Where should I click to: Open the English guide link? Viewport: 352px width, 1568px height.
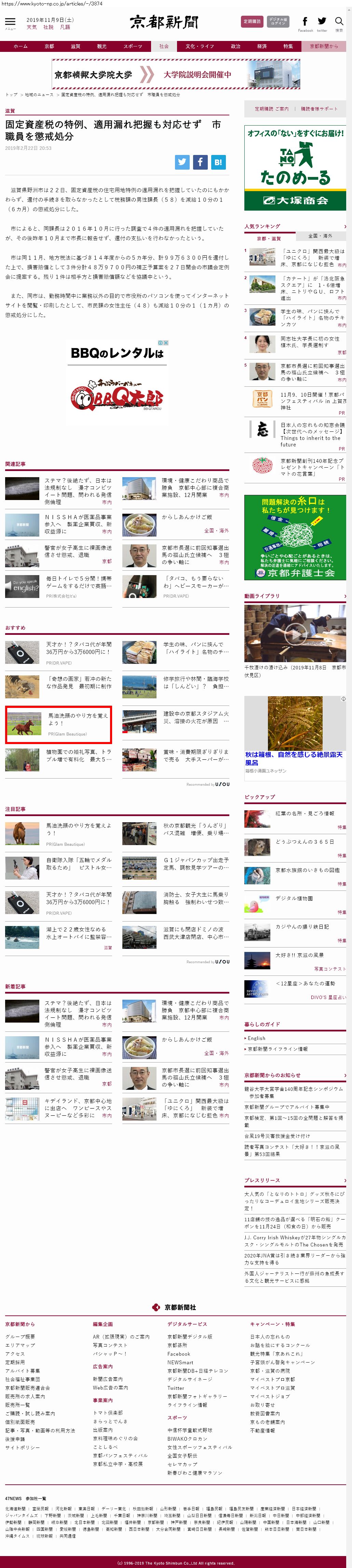point(256,1038)
